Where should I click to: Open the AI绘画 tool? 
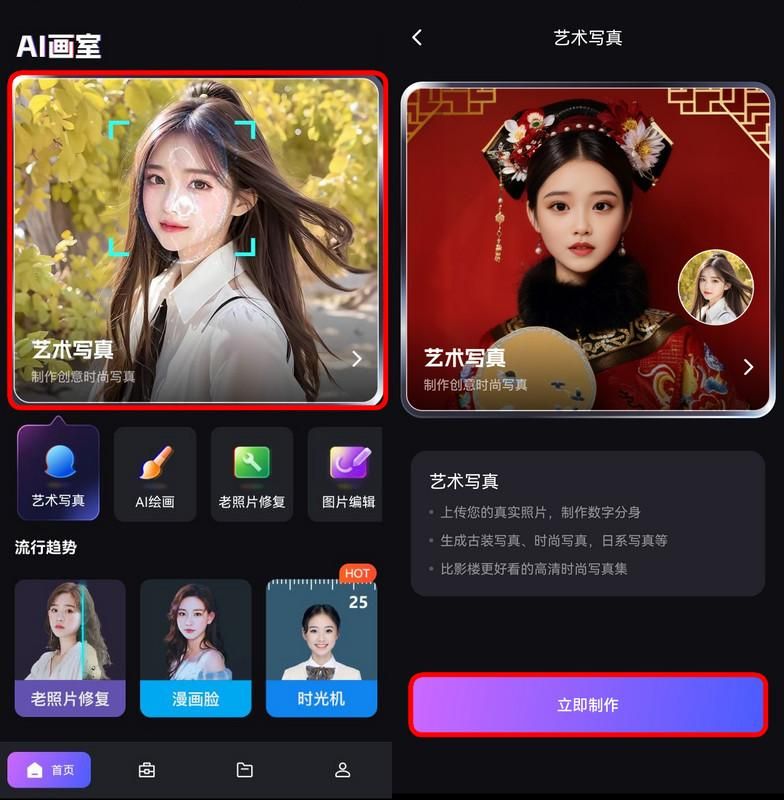click(155, 474)
